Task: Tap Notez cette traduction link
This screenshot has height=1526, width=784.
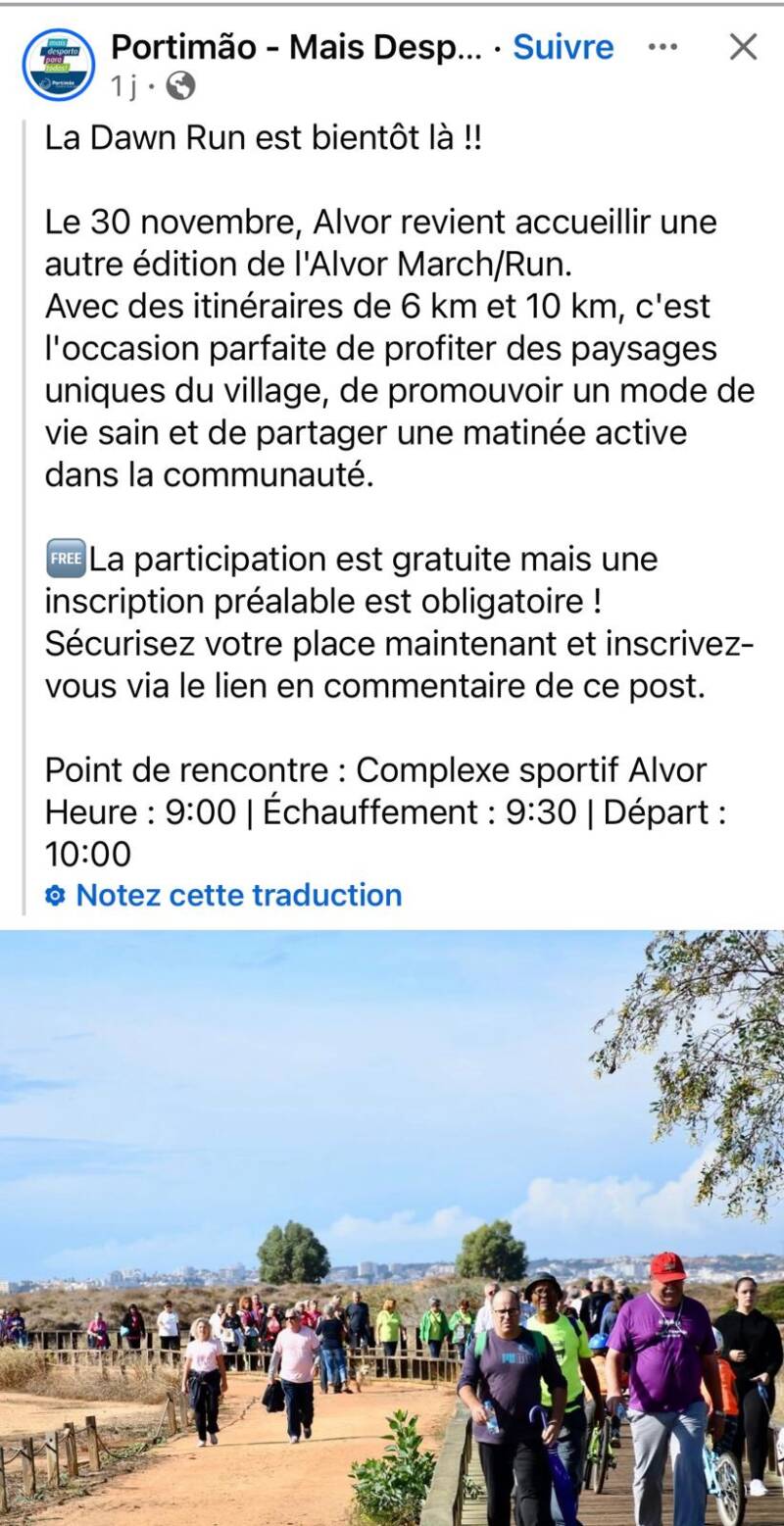Action: click(x=238, y=895)
